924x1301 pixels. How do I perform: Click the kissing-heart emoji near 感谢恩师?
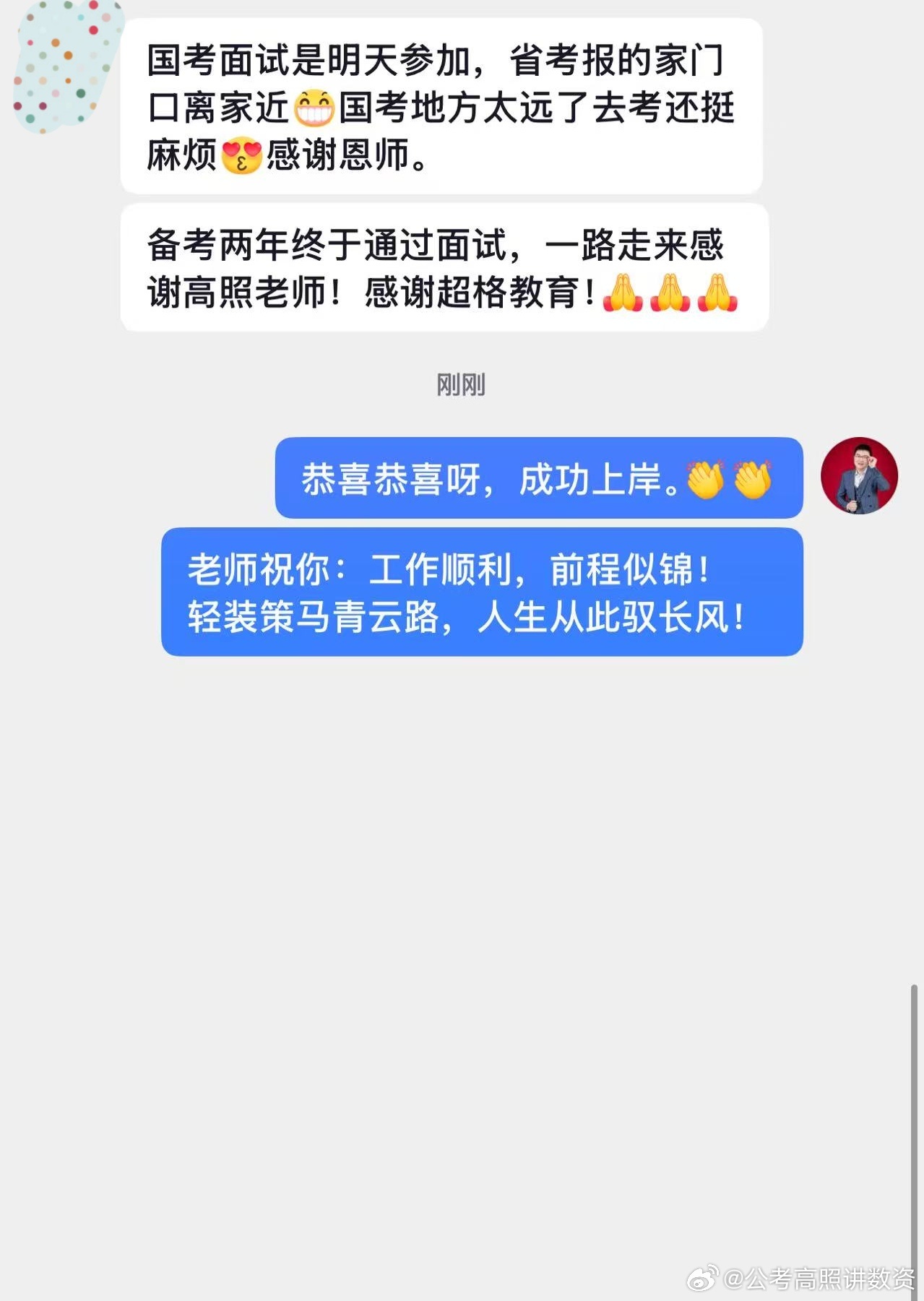click(241, 153)
